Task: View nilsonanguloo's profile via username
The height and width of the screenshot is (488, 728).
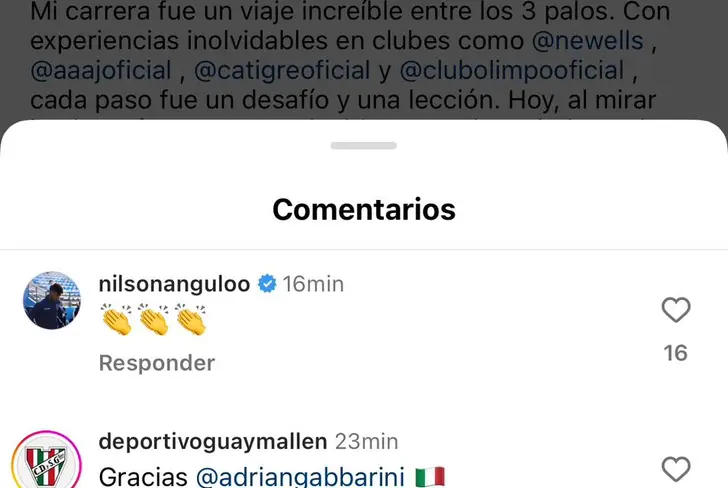Action: click(x=175, y=284)
